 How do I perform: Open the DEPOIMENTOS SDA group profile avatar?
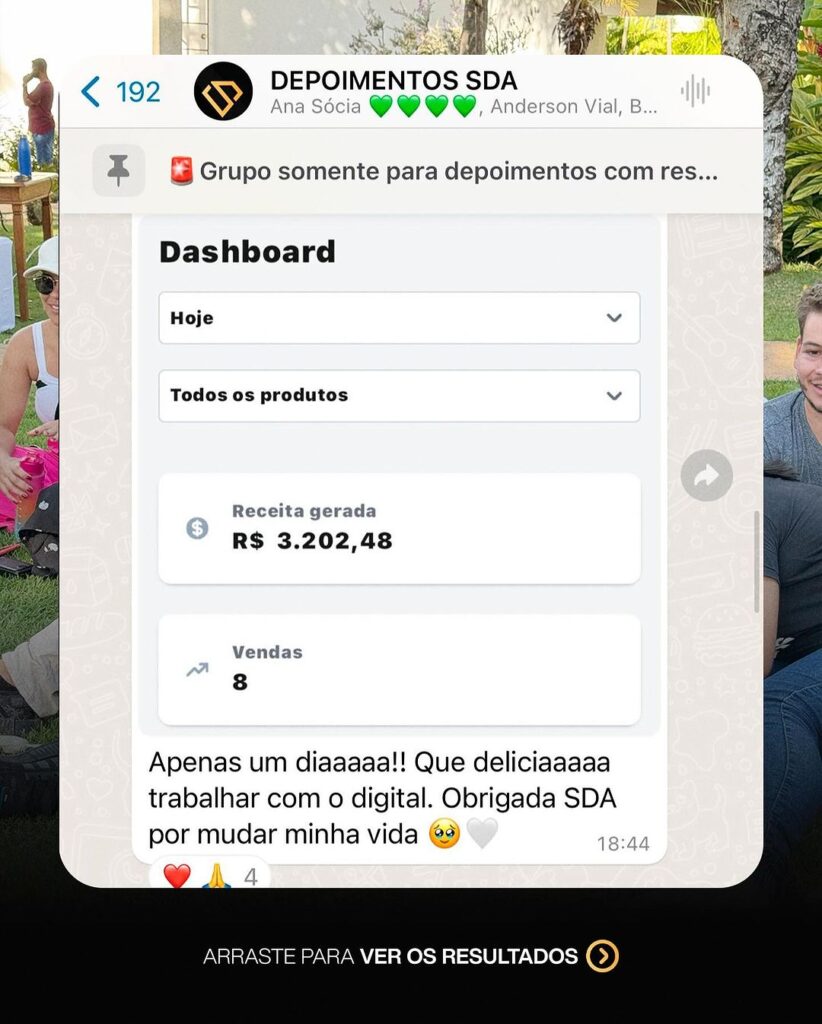click(x=222, y=93)
